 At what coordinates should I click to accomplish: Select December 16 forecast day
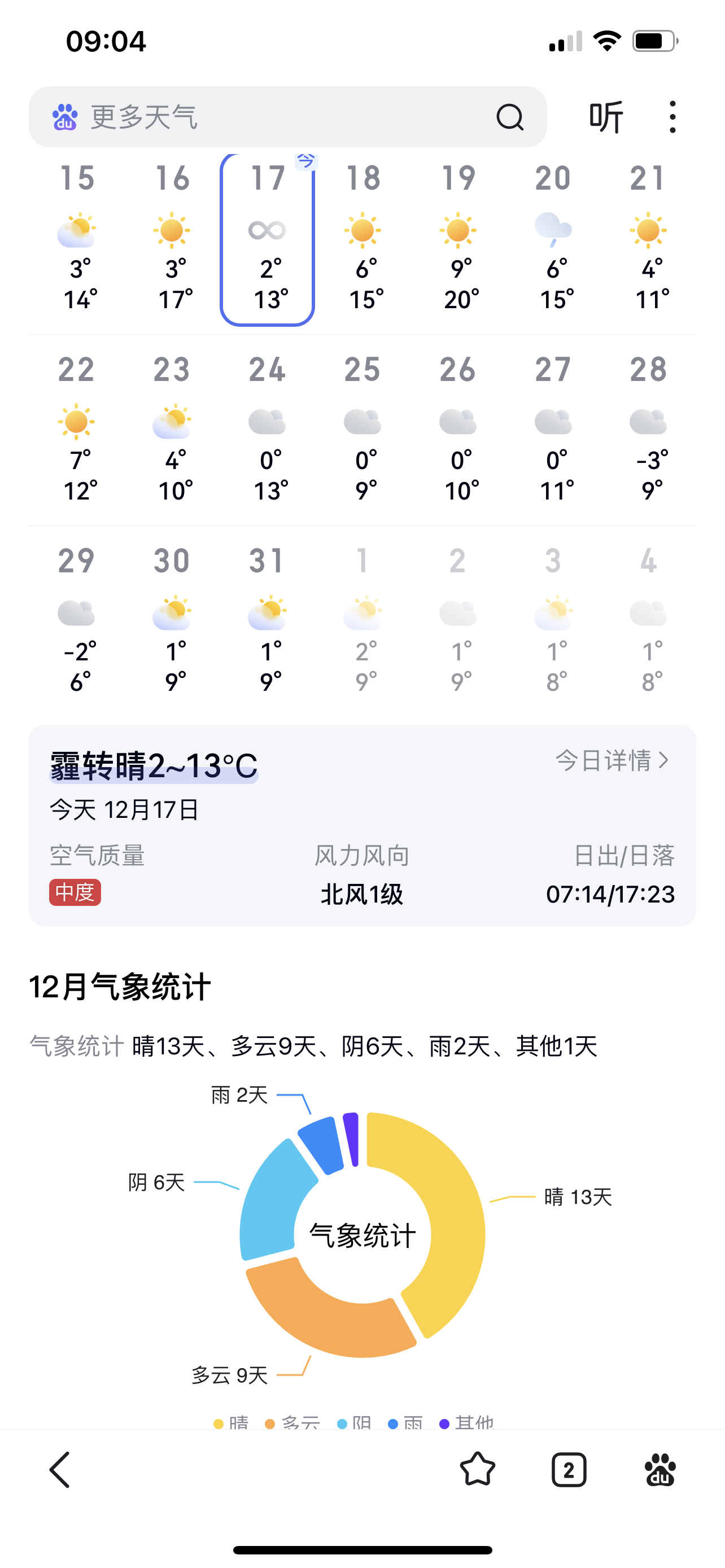pos(172,238)
